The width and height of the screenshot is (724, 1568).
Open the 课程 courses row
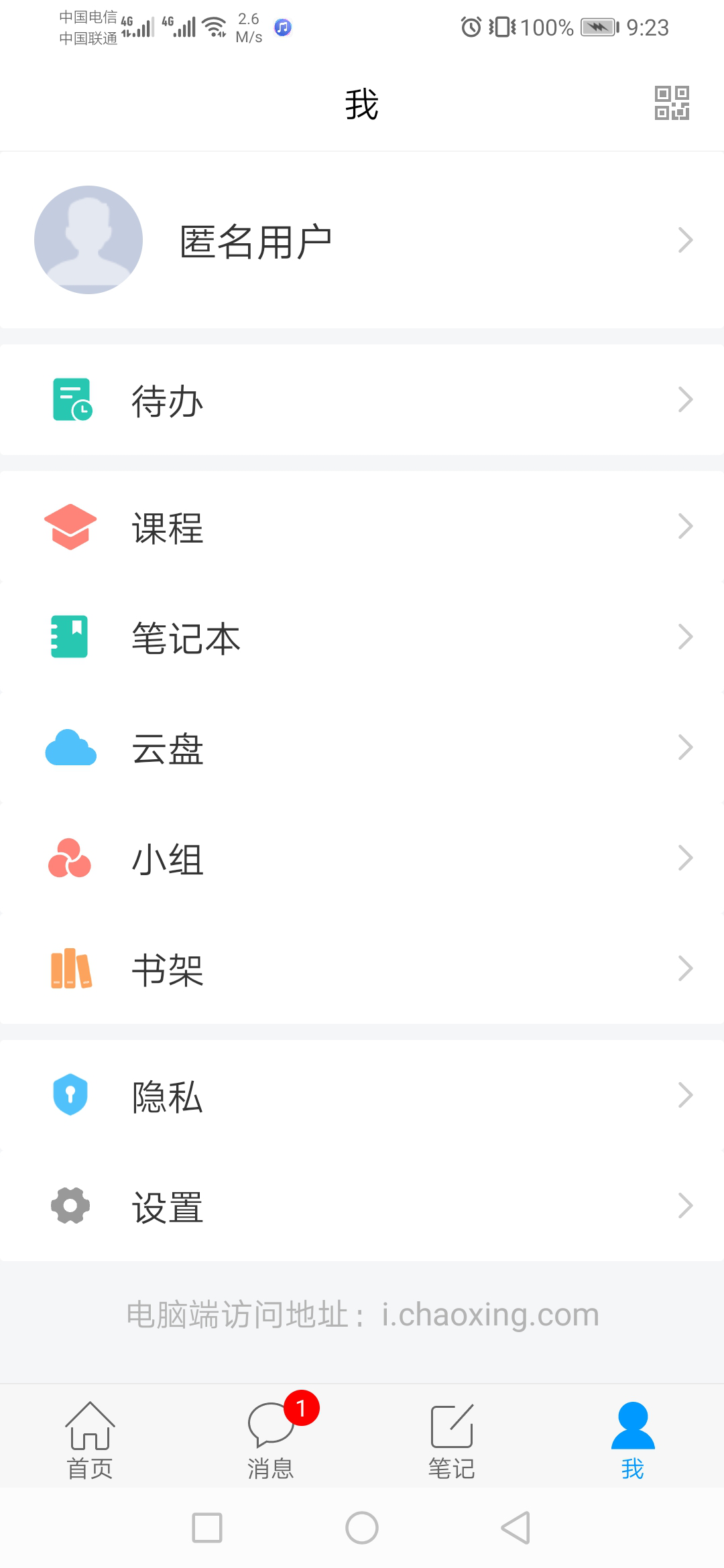(x=362, y=527)
